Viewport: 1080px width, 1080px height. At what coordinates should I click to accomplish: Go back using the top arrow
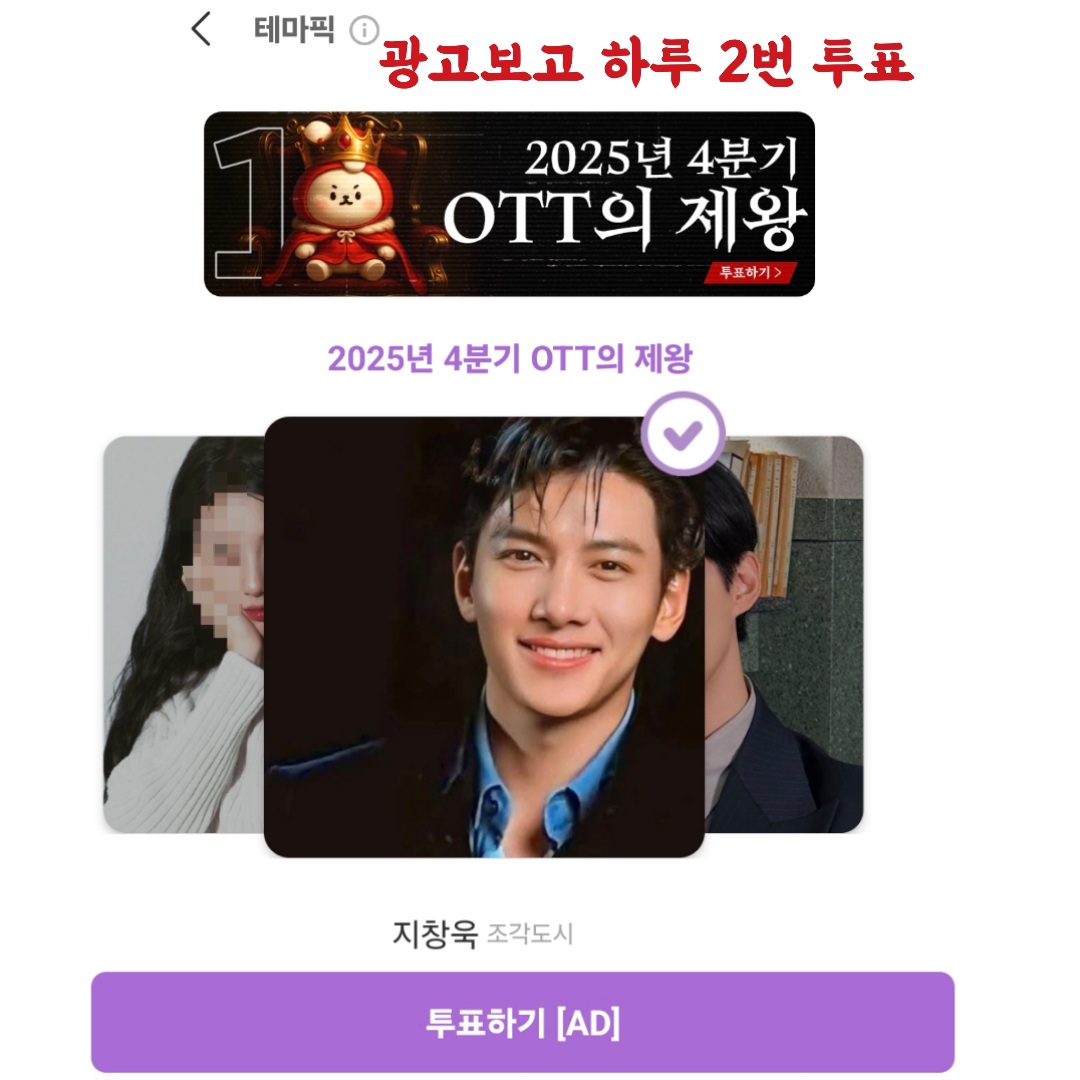(x=201, y=29)
